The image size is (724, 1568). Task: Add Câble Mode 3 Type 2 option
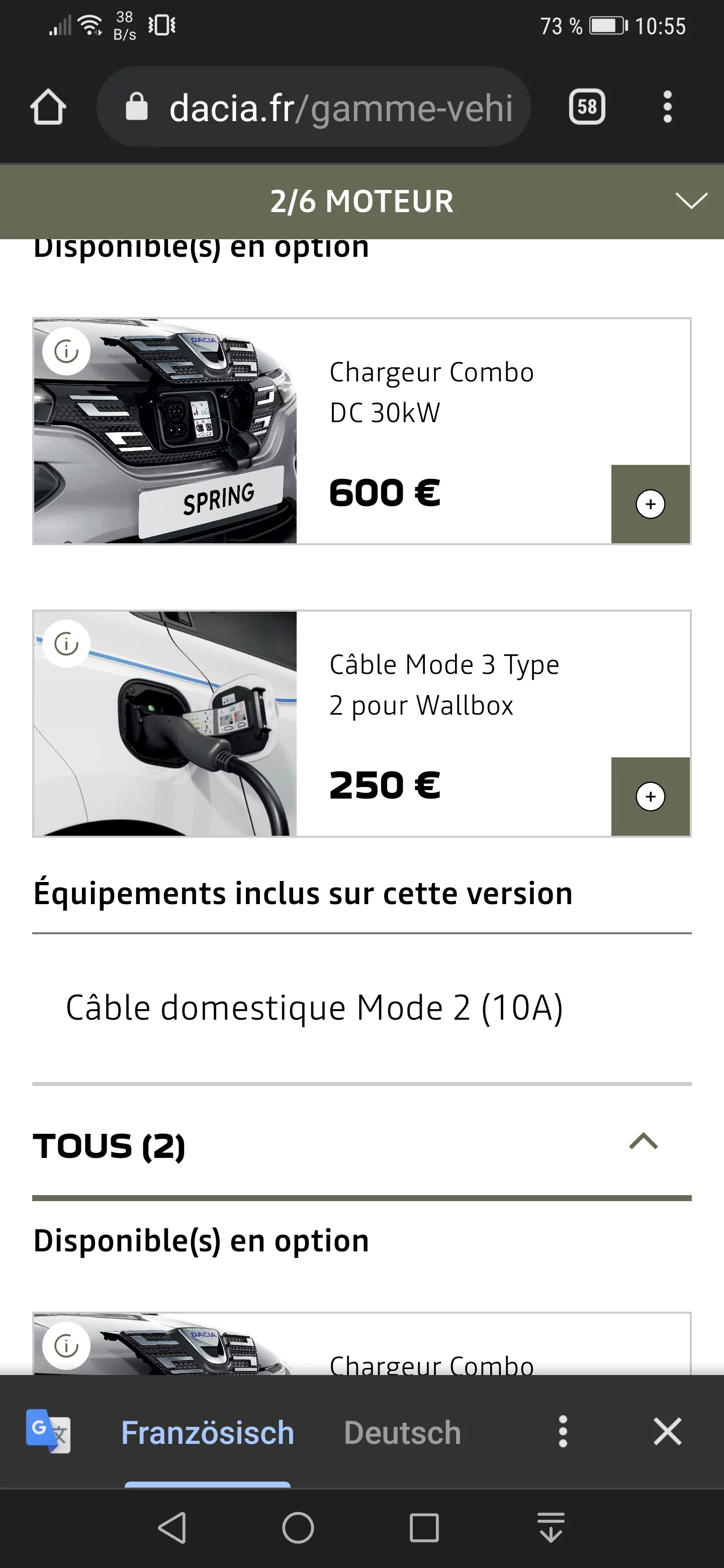[x=650, y=796]
